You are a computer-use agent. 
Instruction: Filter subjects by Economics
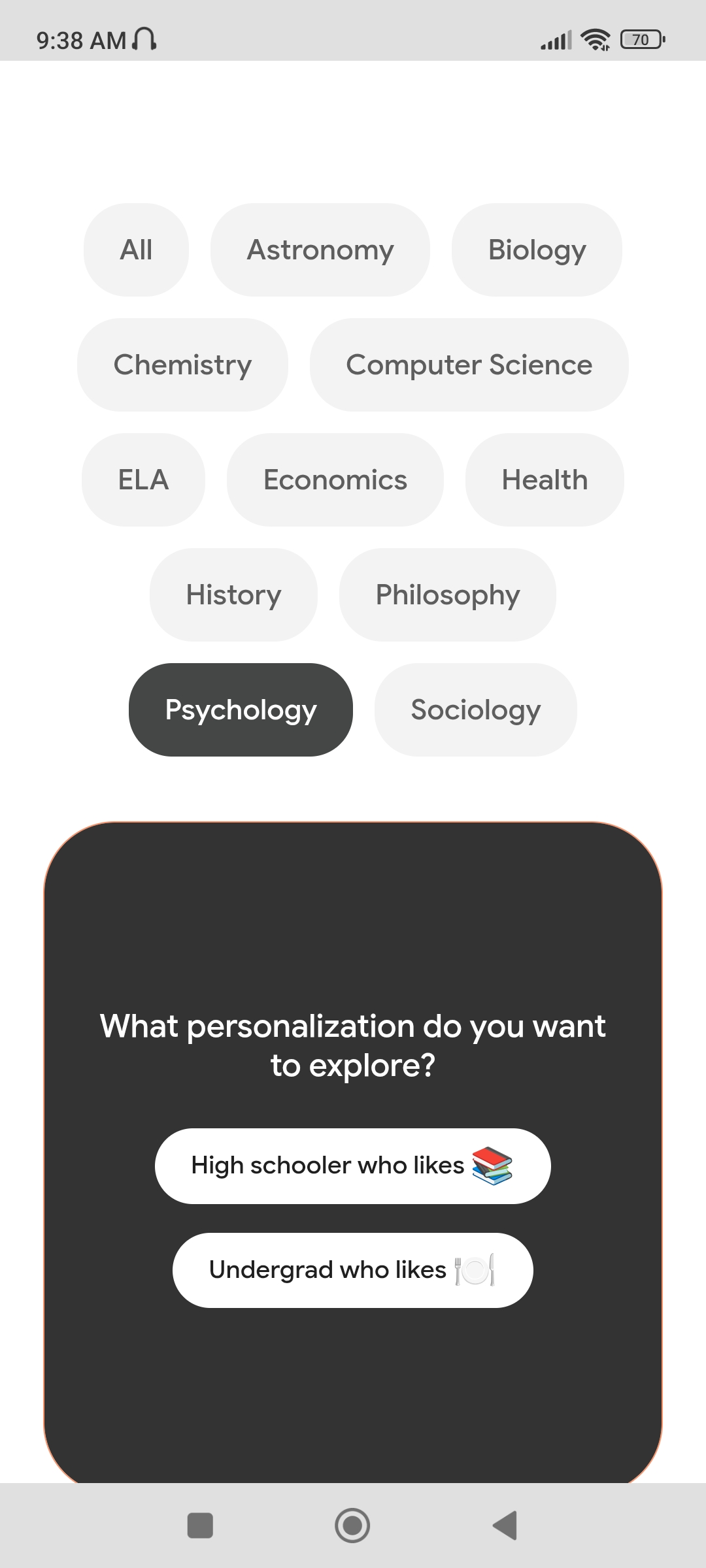coord(335,480)
